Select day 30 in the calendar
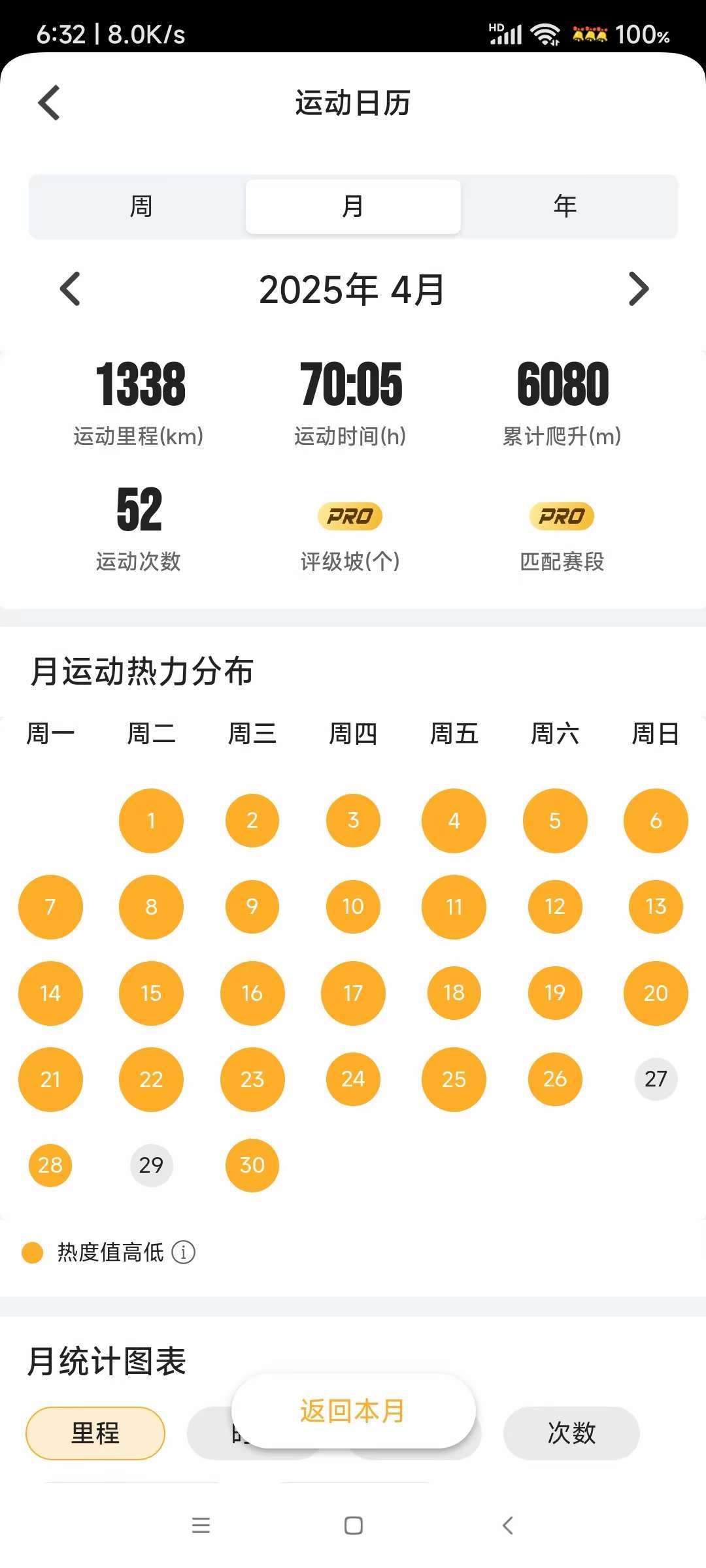 [252, 1165]
